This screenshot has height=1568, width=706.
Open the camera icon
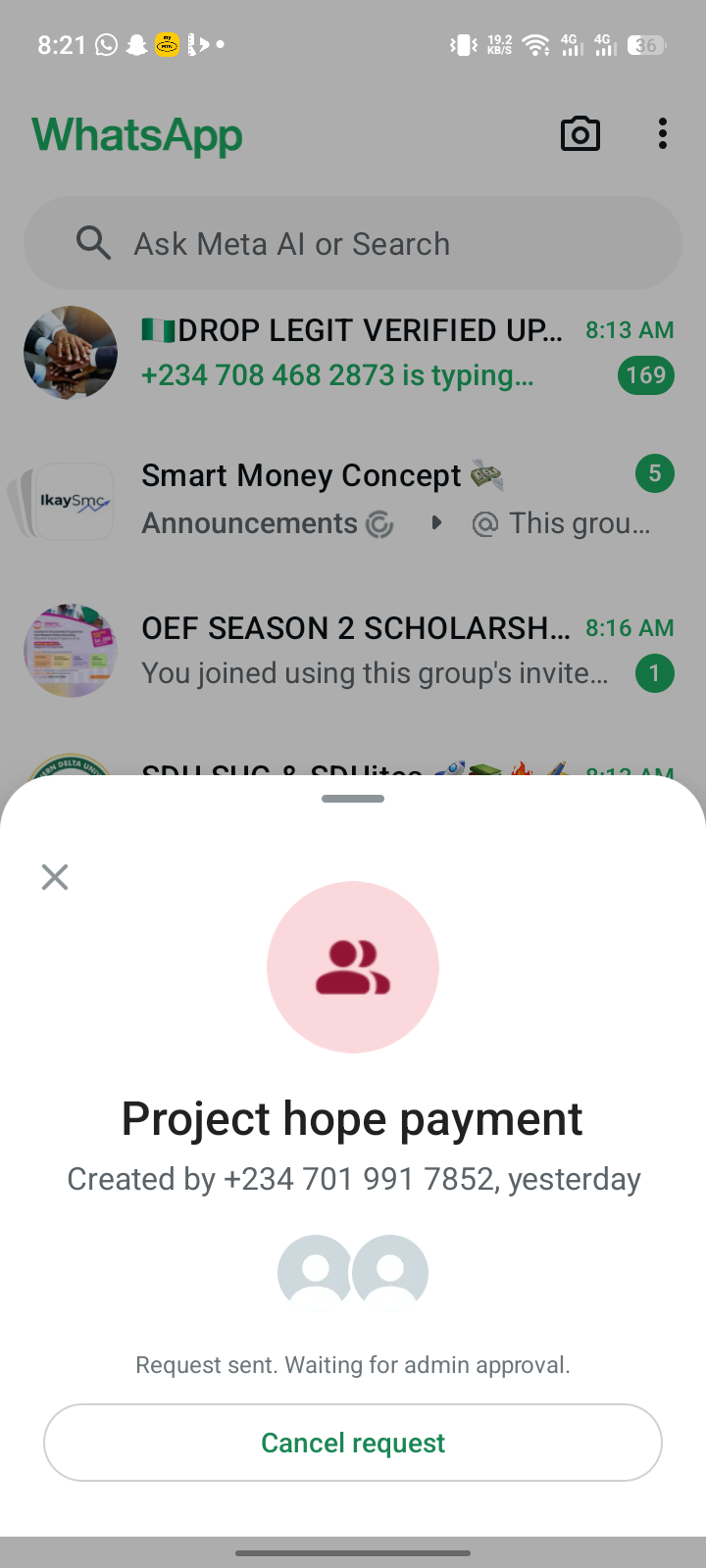point(580,134)
